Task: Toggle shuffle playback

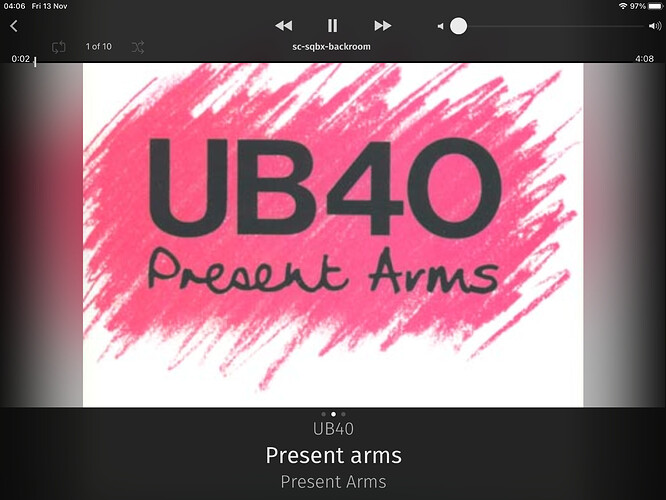Action: [137, 47]
